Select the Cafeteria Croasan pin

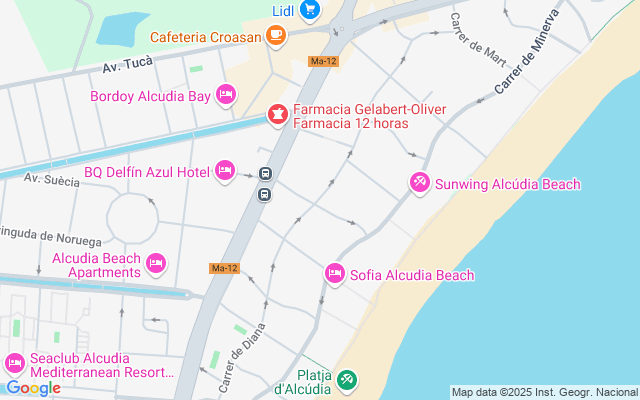(x=276, y=37)
